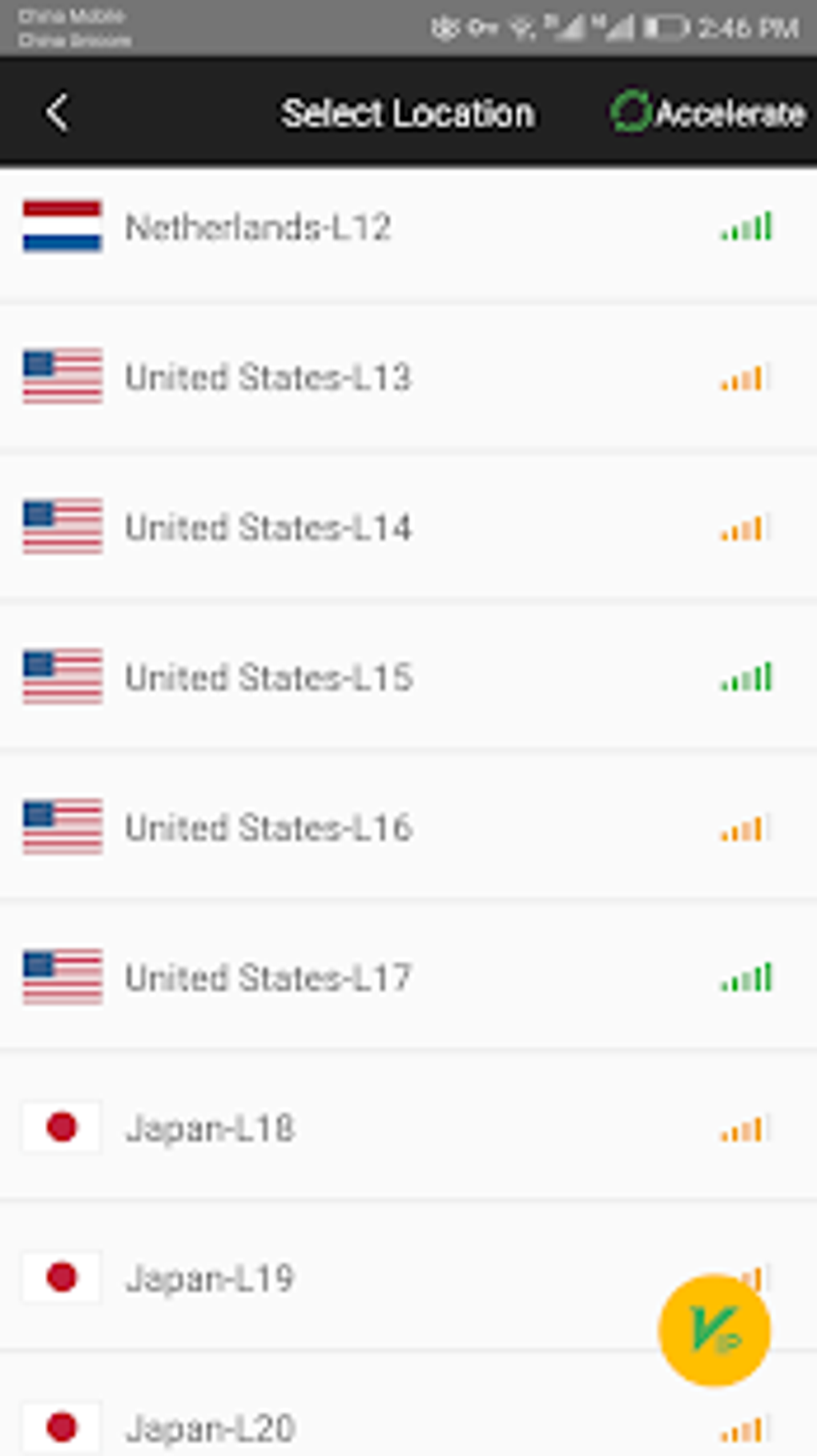Go back from Select Location
Image resolution: width=817 pixels, height=1456 pixels.
point(58,112)
